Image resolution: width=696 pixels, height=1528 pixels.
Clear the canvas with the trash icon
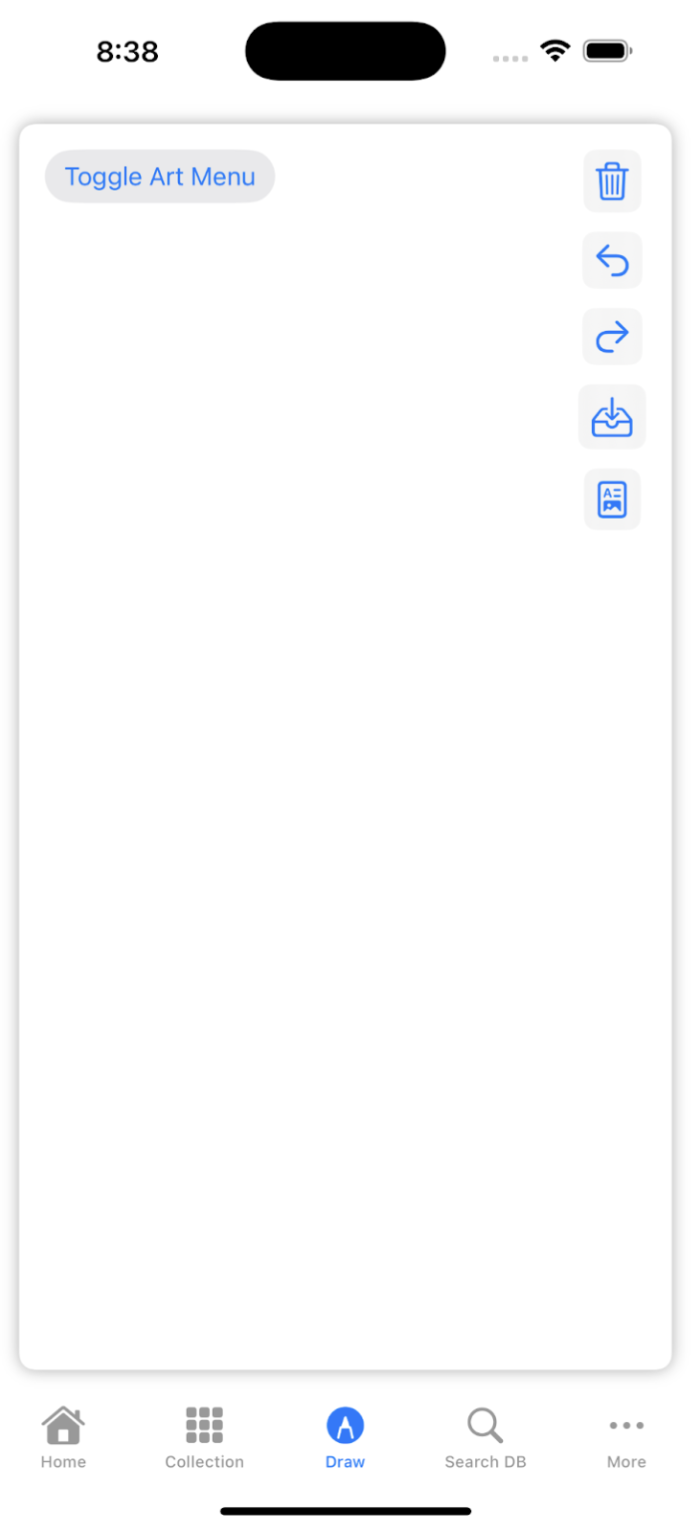pyautogui.click(x=612, y=182)
